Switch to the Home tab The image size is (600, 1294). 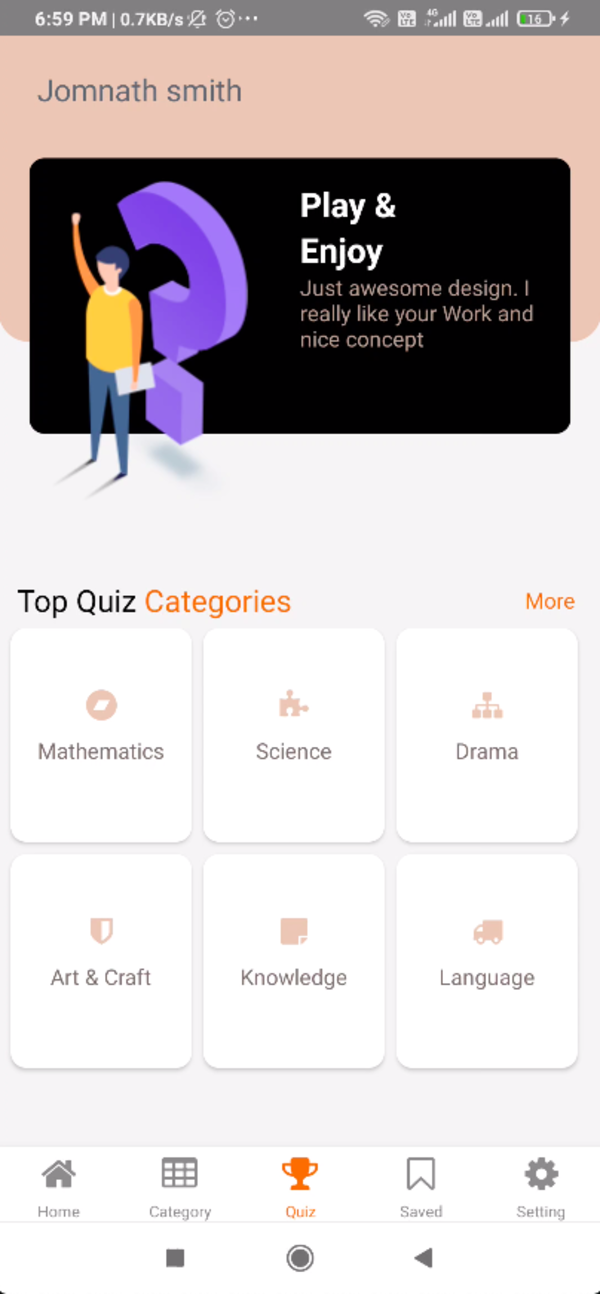[59, 1187]
